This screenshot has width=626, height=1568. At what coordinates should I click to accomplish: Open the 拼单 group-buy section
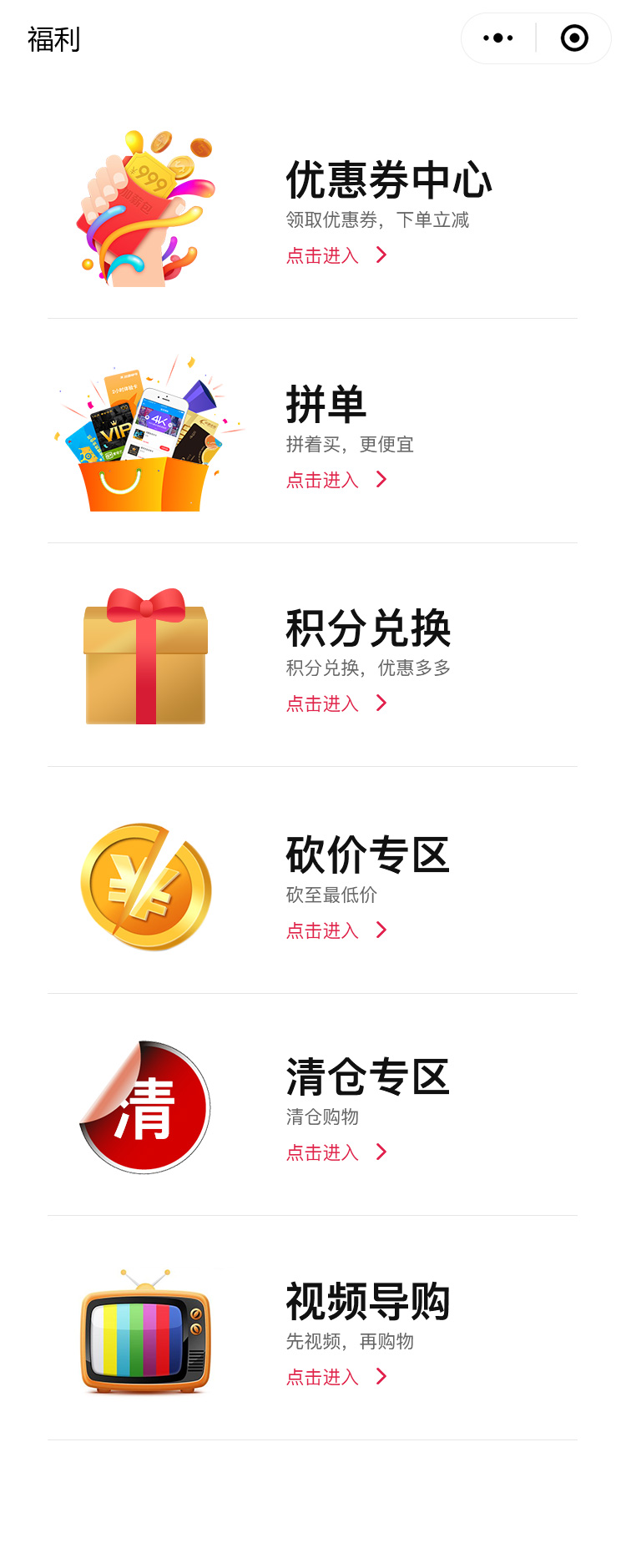coord(336,480)
